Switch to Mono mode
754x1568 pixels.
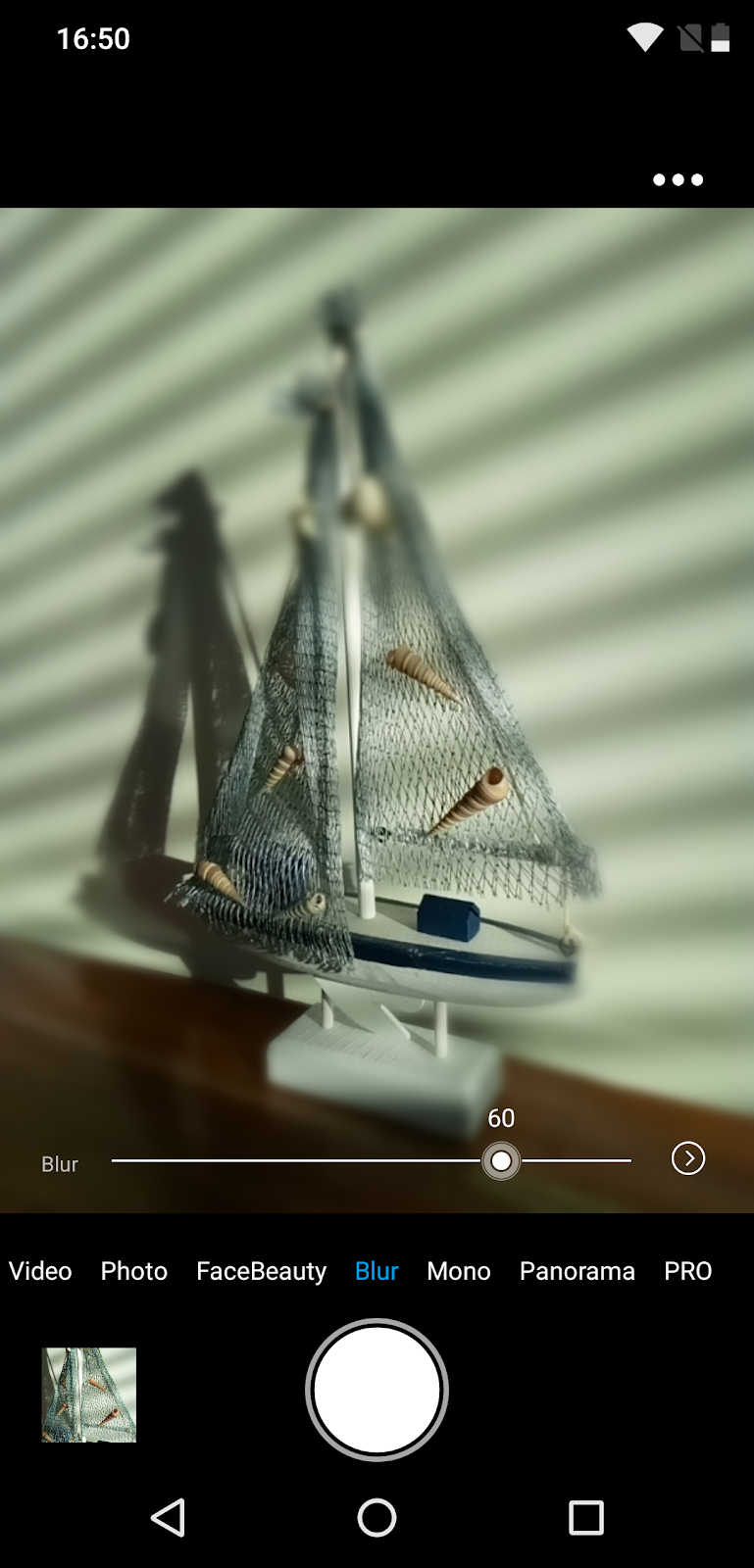[459, 1271]
